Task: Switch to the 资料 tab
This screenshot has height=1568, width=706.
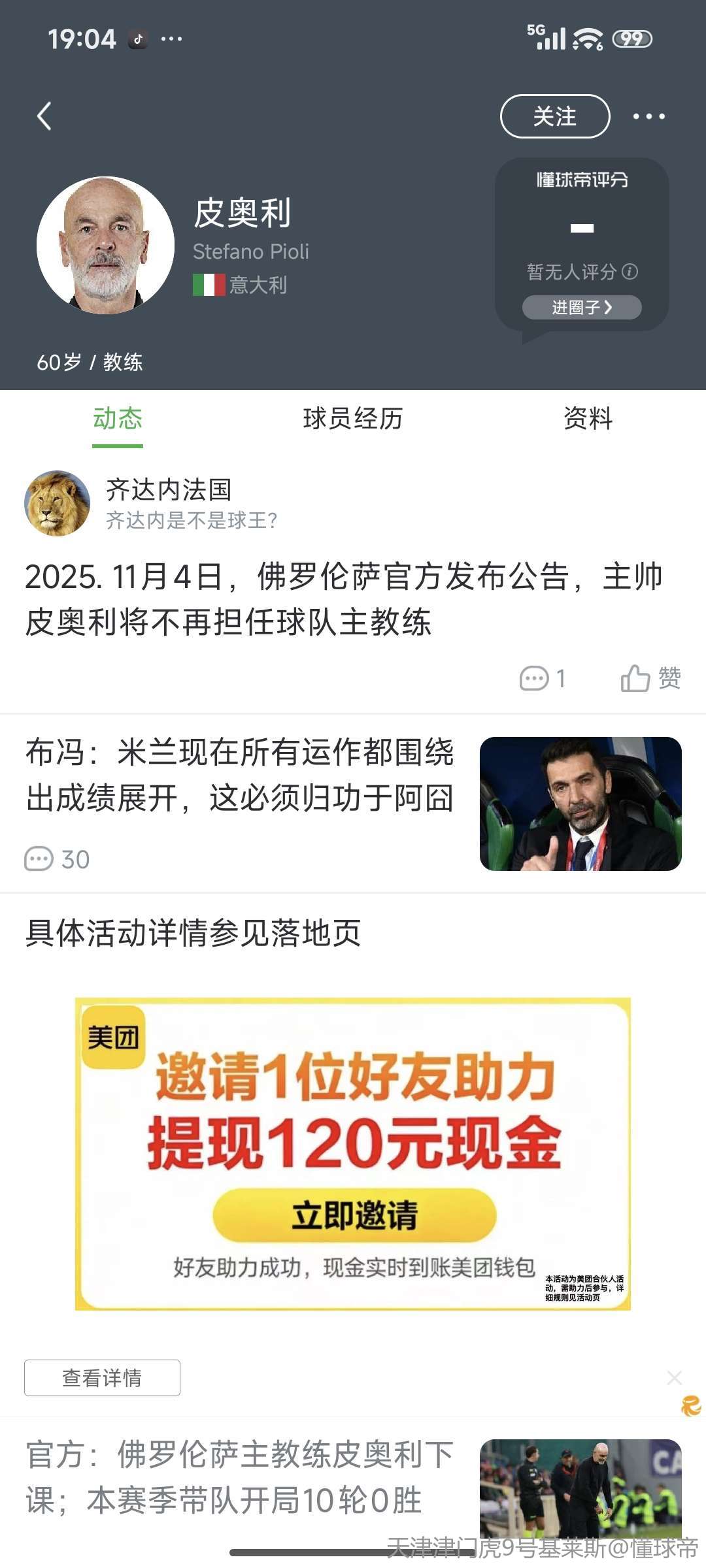Action: (x=588, y=419)
